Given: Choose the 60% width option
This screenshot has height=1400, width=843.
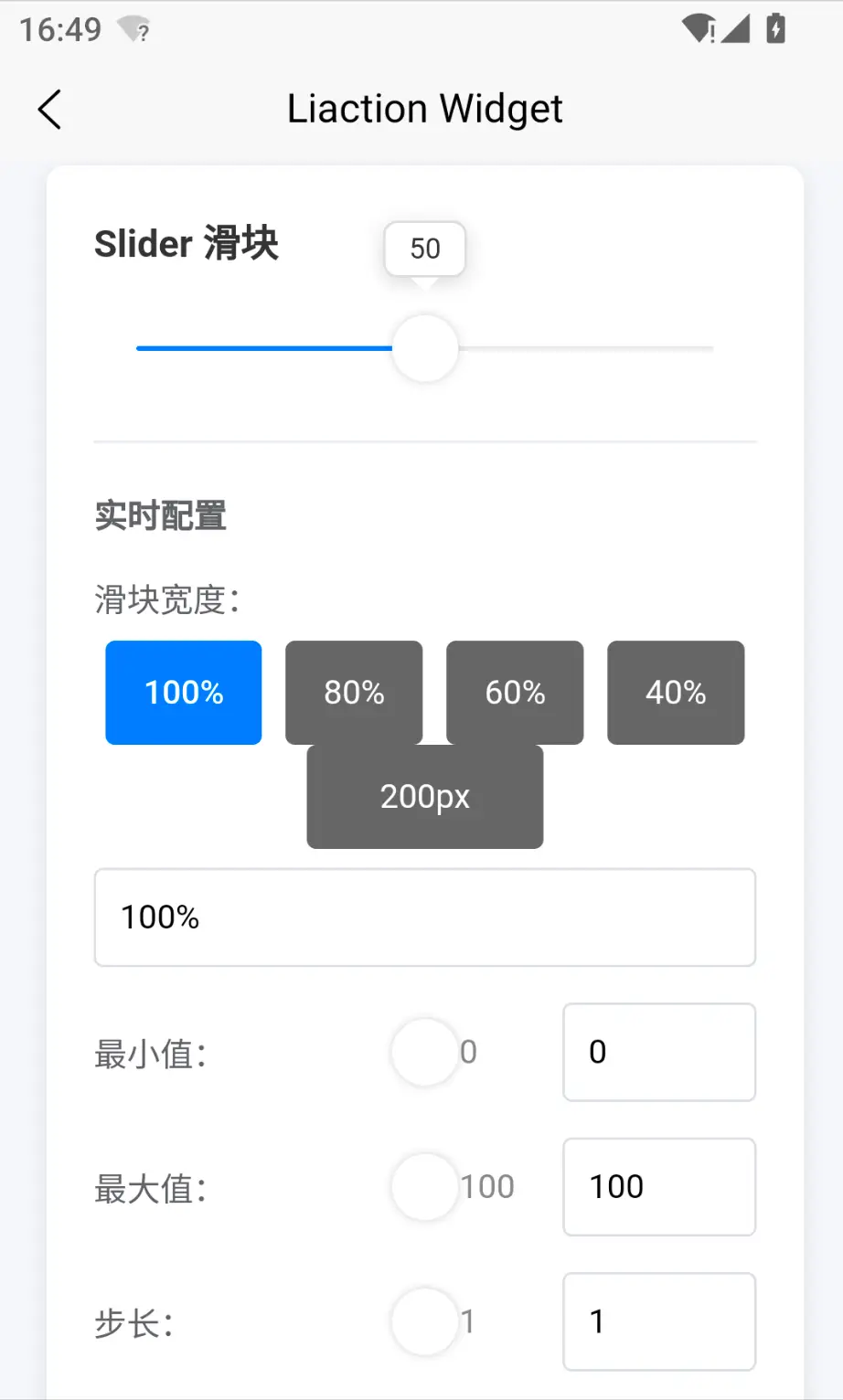Looking at the screenshot, I should (515, 693).
